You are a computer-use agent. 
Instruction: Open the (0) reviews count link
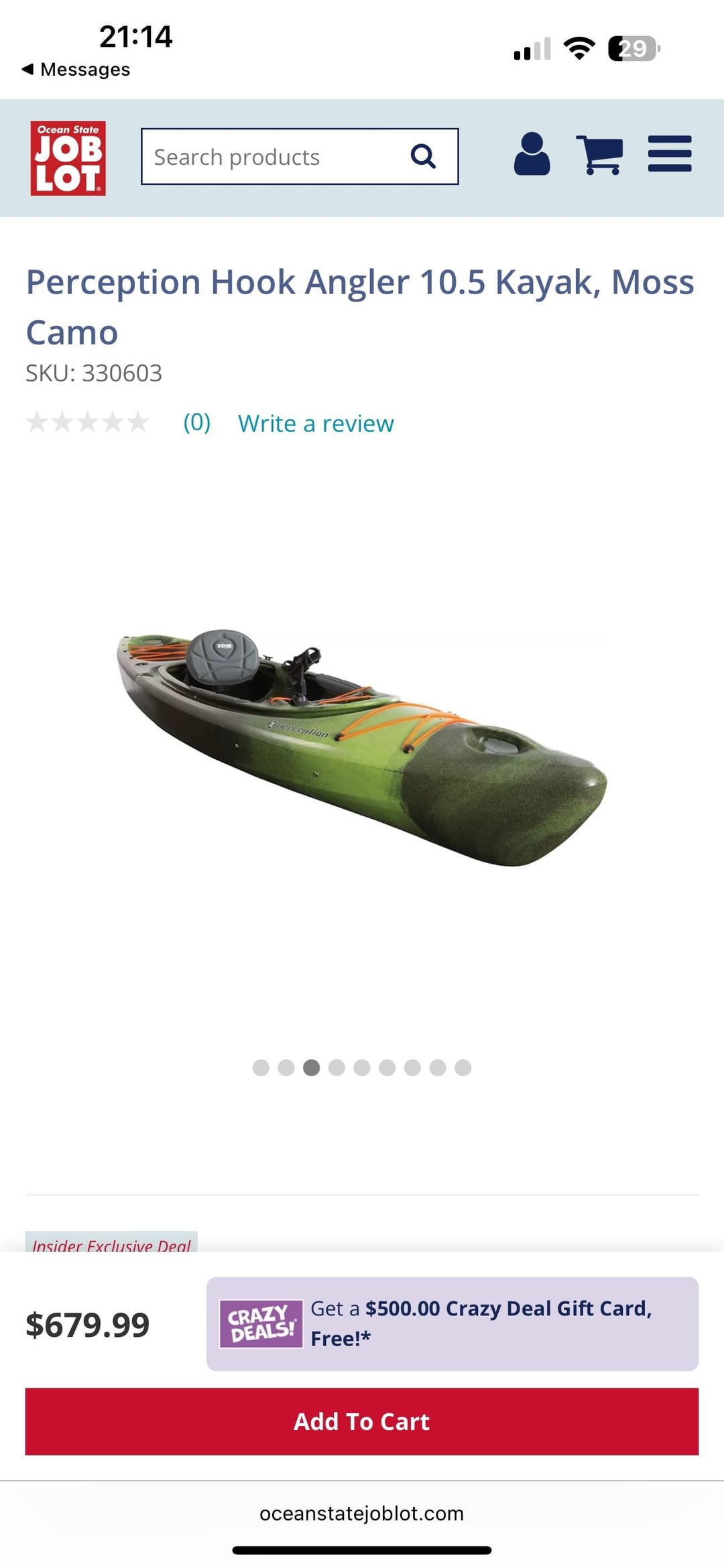[196, 423]
